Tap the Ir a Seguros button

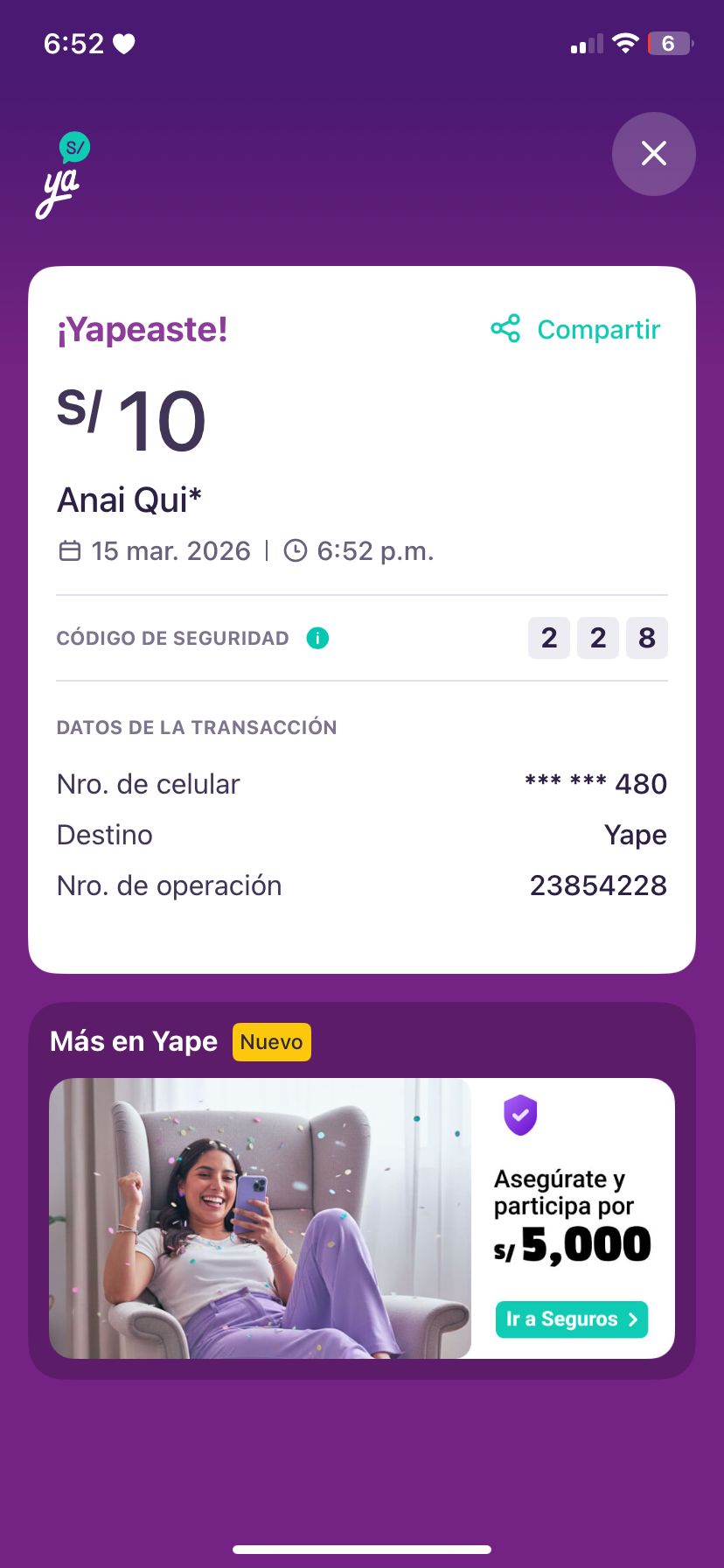572,1319
